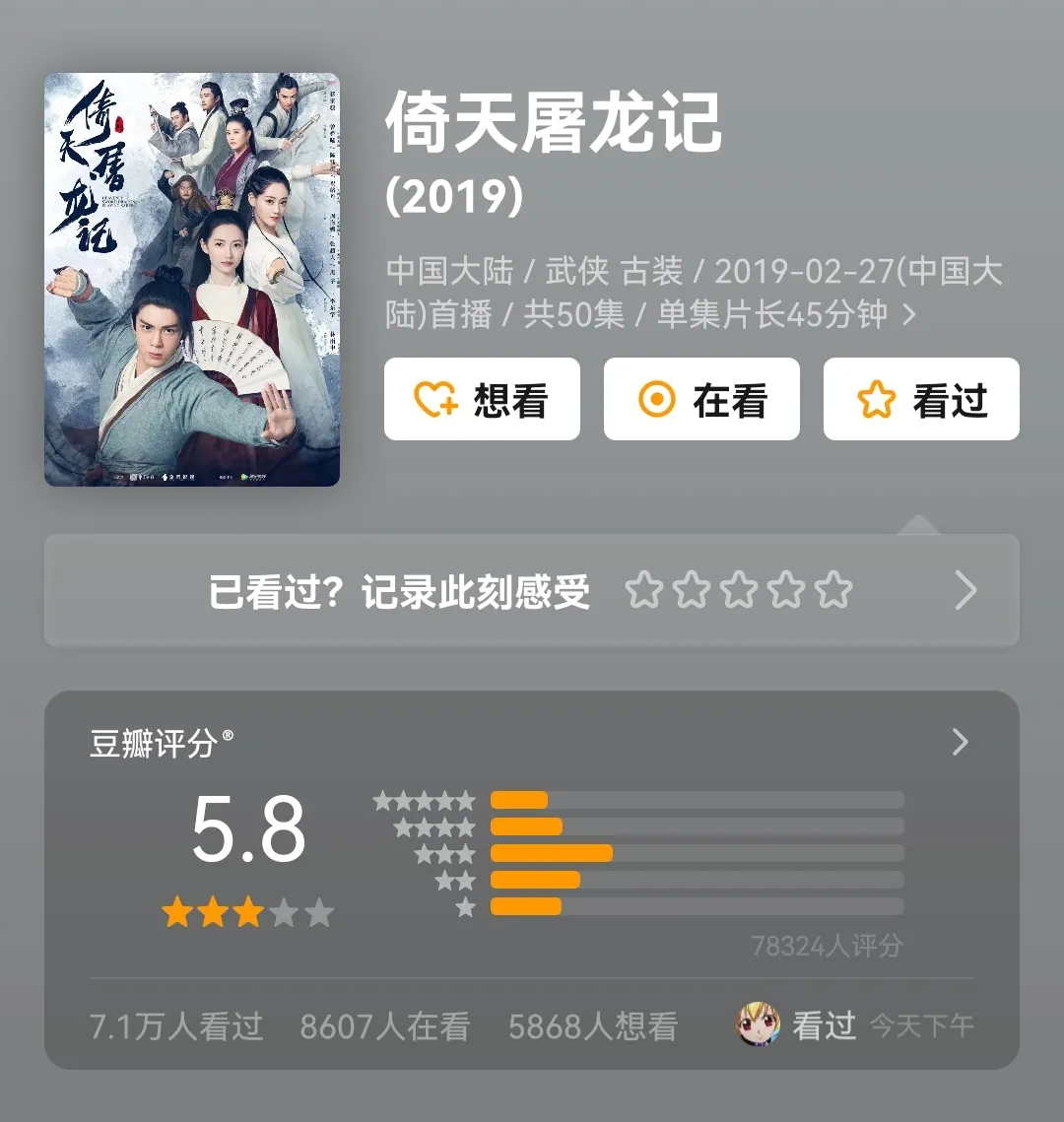Open the 豆瓣评分 rating details chevron
Image resolution: width=1064 pixels, height=1122 pixels.
961,742
